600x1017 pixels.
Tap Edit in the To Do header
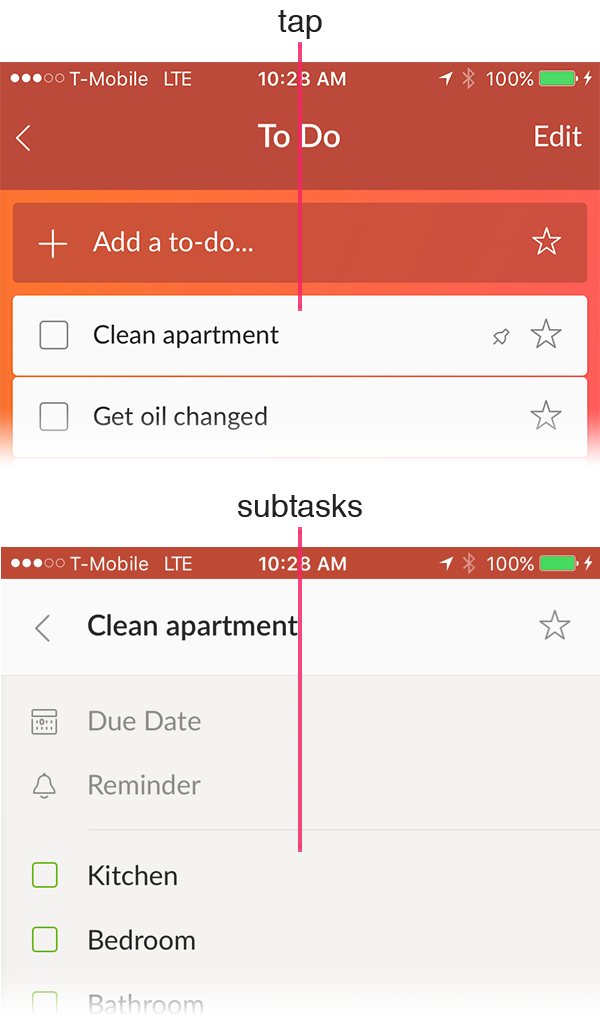coord(557,137)
